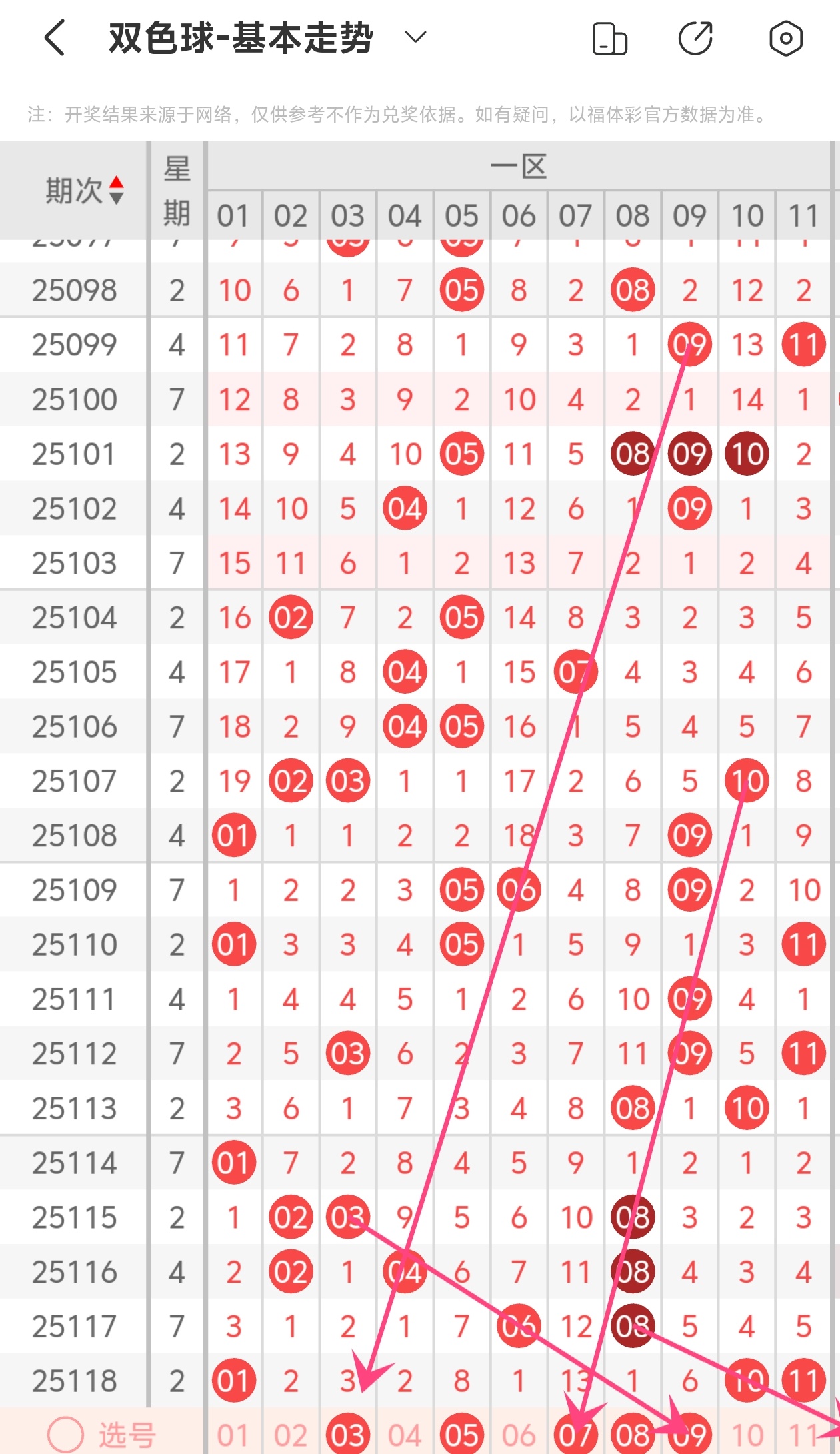Go back using the top-left arrow
Image resolution: width=840 pixels, height=1454 pixels.
coord(55,37)
